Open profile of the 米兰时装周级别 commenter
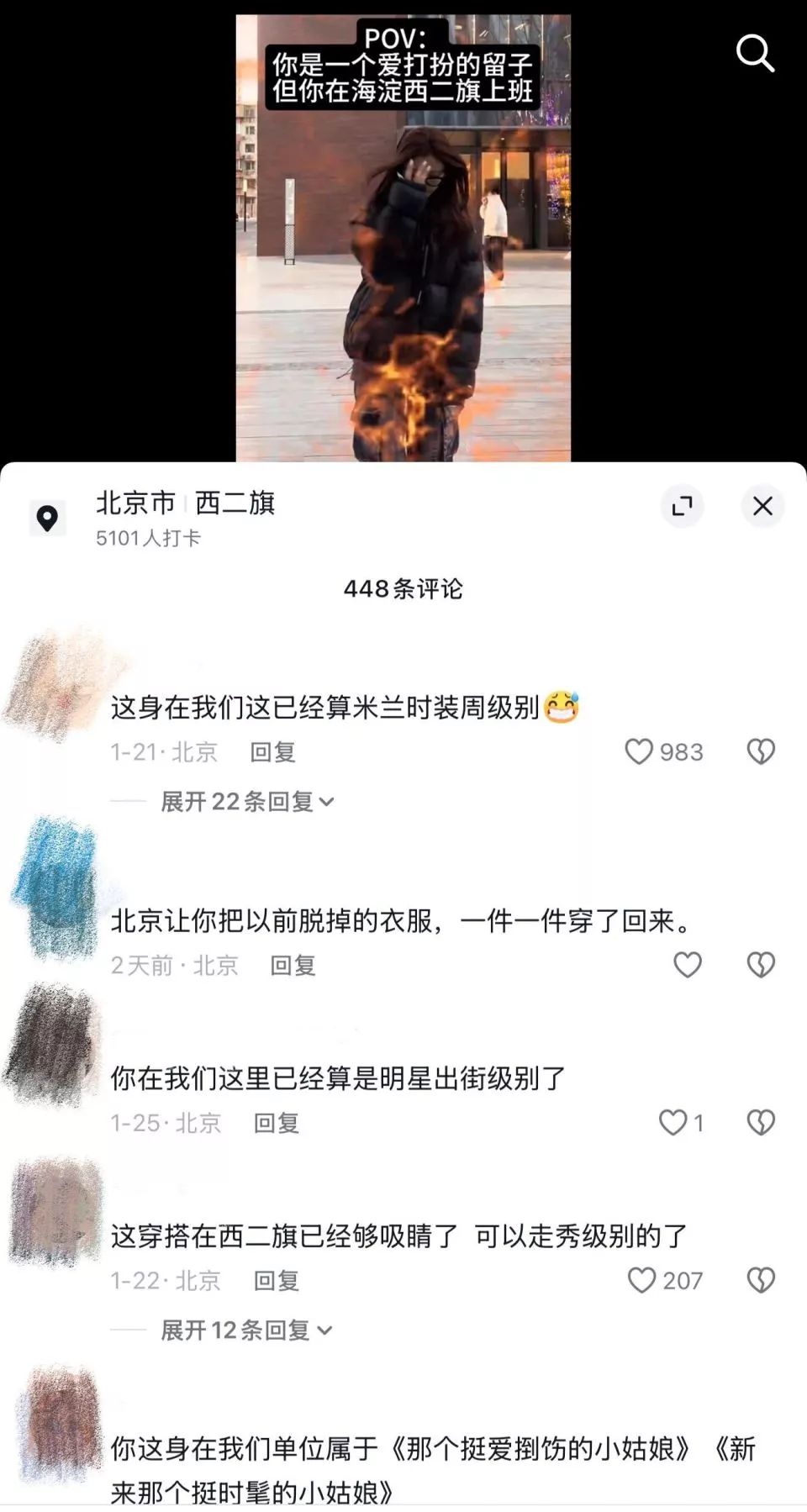This screenshot has width=807, height=1512. [x=56, y=685]
